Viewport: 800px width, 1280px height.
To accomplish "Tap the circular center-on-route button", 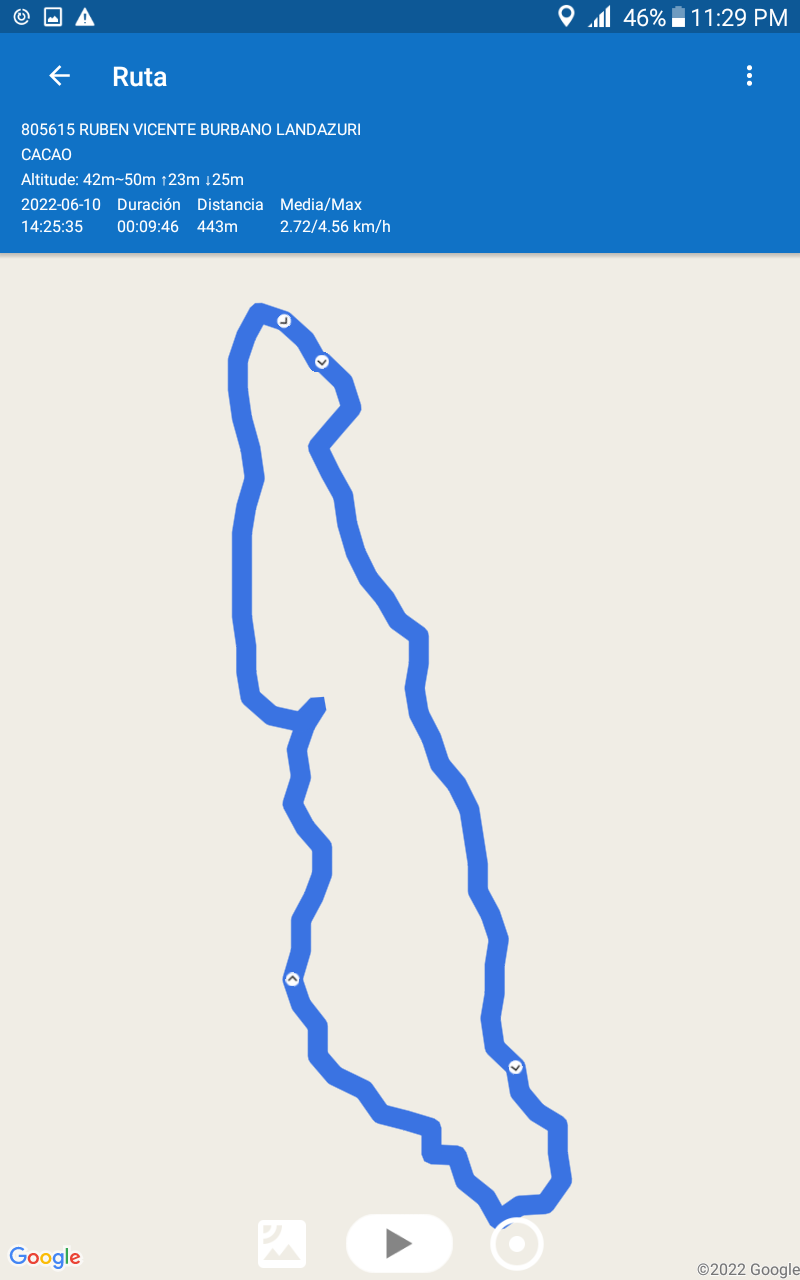I will pyautogui.click(x=517, y=1245).
